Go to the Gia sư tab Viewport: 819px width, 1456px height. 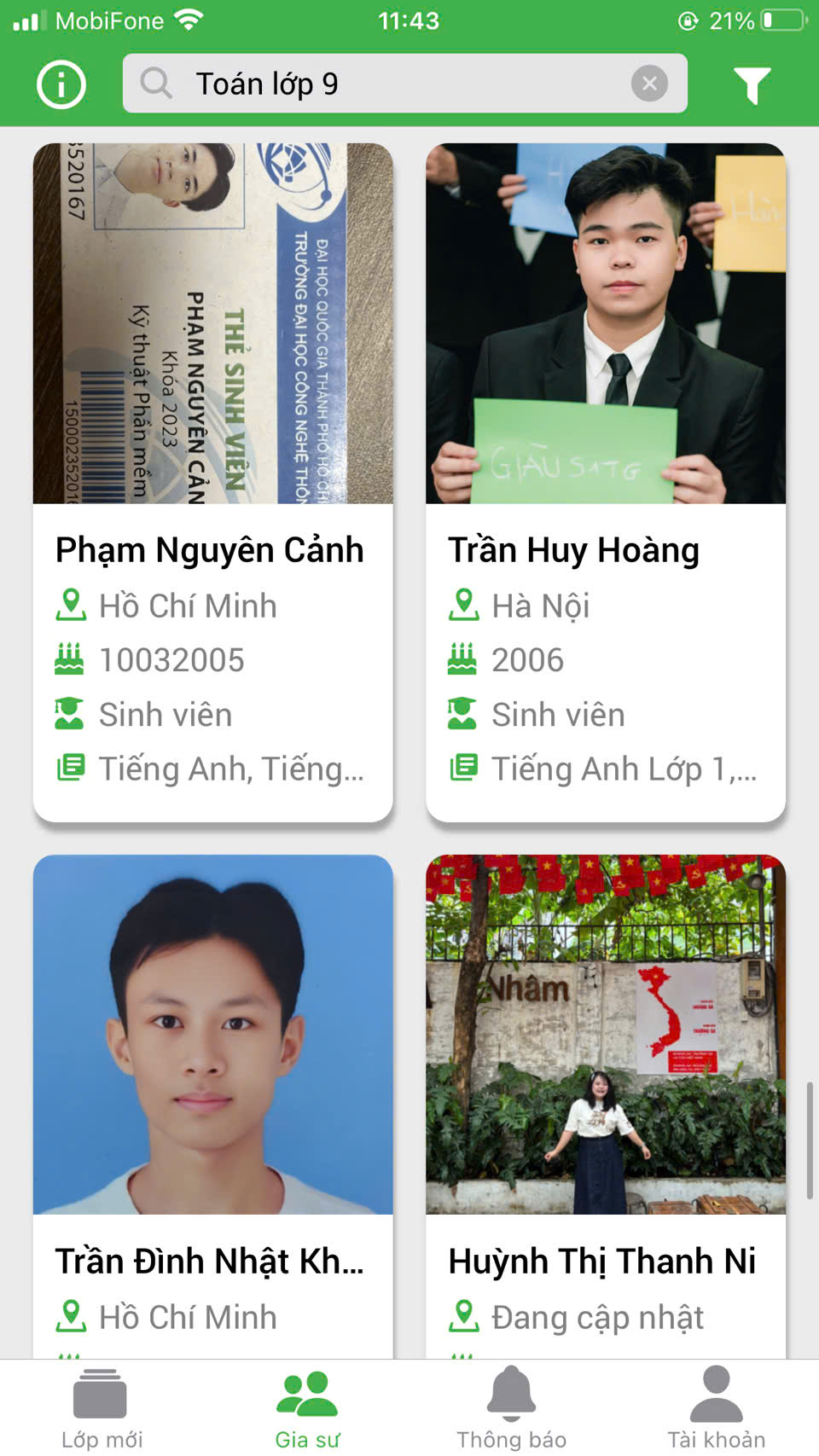point(307,1407)
